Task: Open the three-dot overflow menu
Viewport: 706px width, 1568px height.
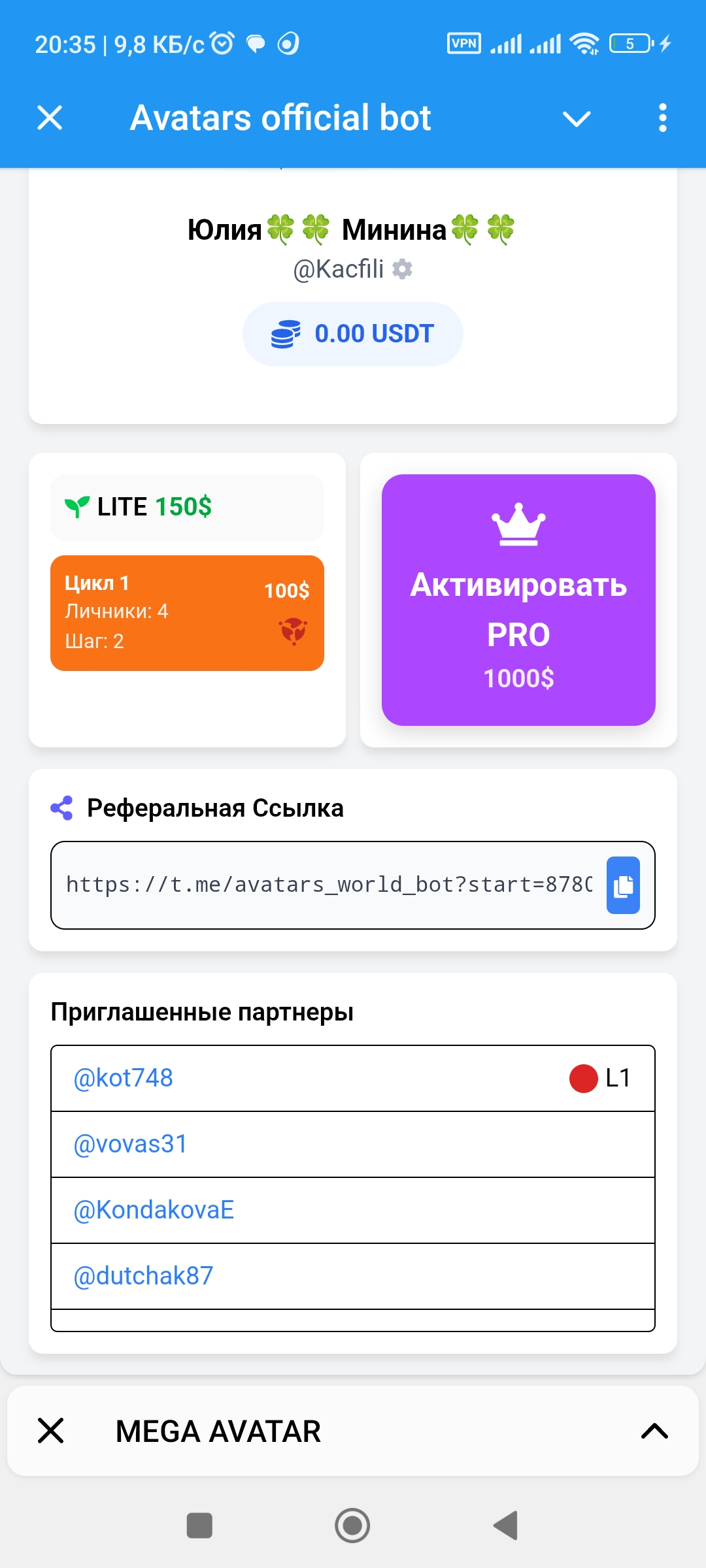Action: [x=662, y=118]
